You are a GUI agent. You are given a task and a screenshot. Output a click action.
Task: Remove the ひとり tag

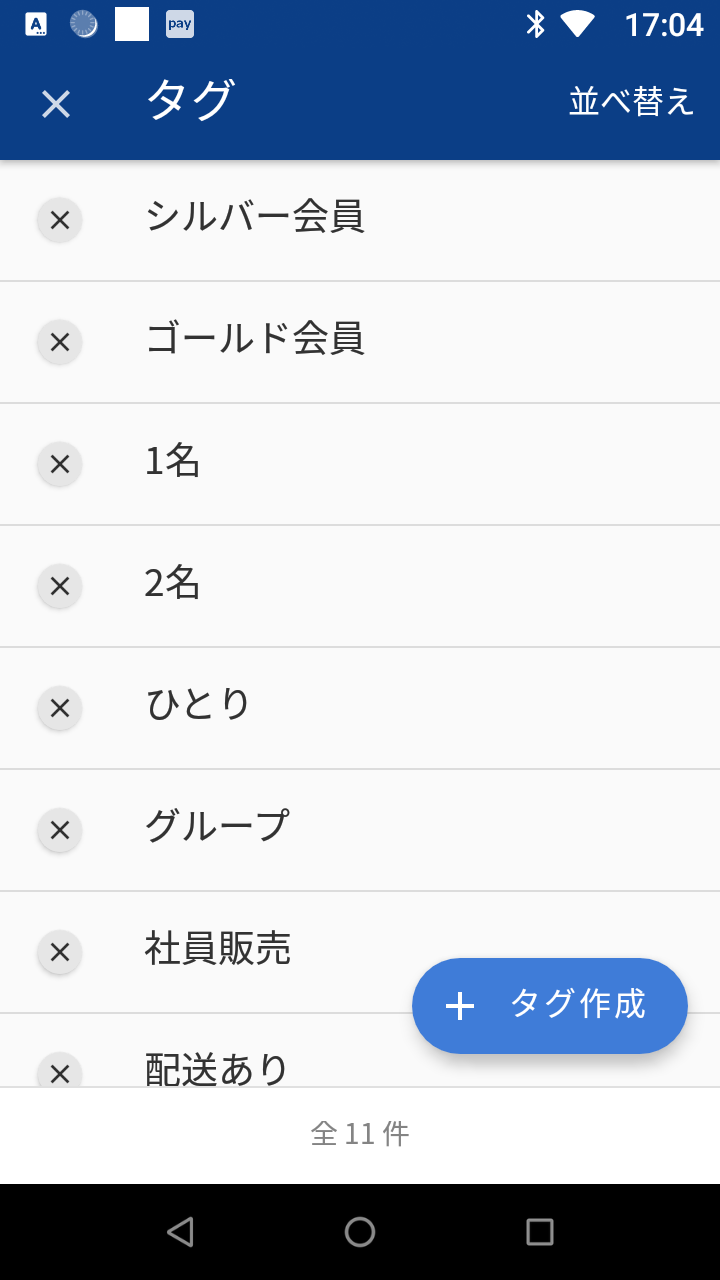click(x=59, y=708)
